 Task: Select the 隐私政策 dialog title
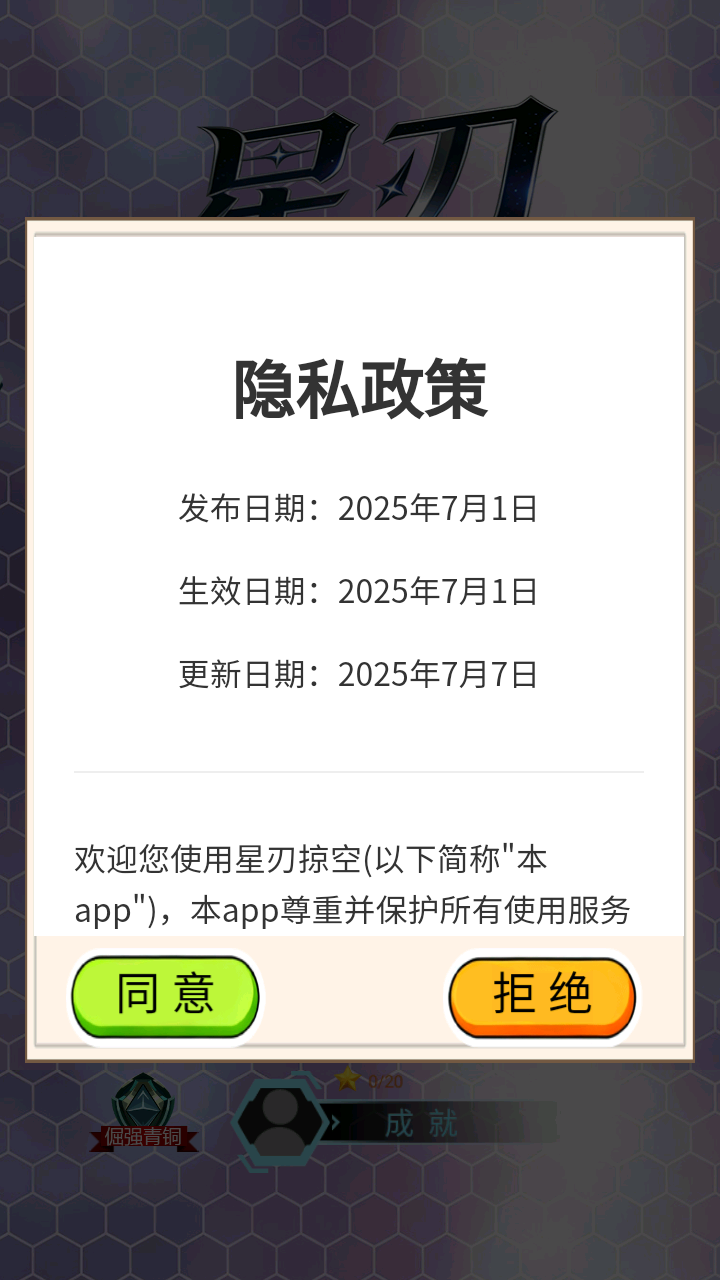click(x=360, y=390)
